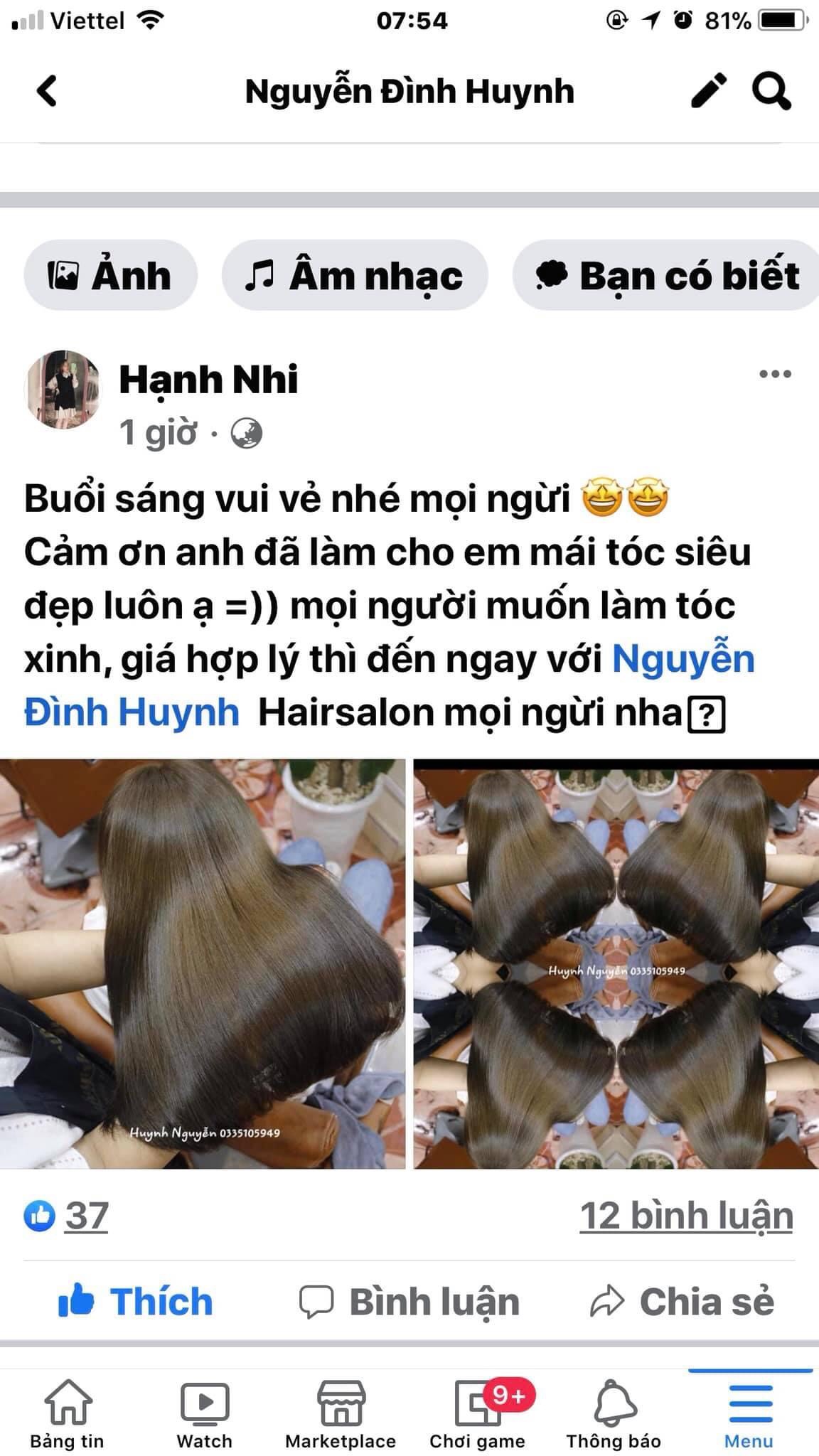Select the Bạn có biết chip
Viewport: 819px width, 1456px height.
tap(666, 275)
